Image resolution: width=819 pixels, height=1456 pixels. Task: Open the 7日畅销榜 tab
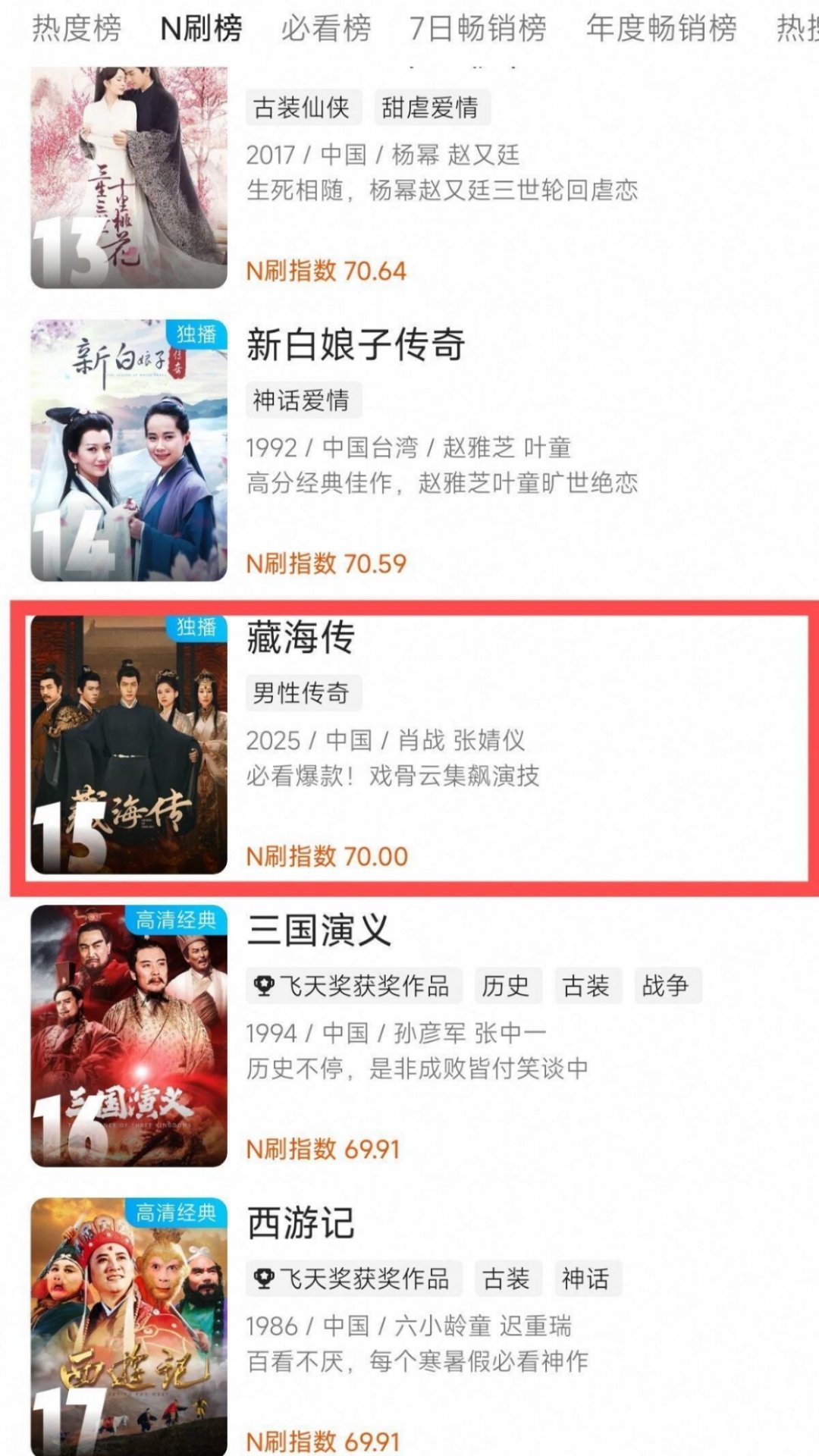[x=478, y=27]
